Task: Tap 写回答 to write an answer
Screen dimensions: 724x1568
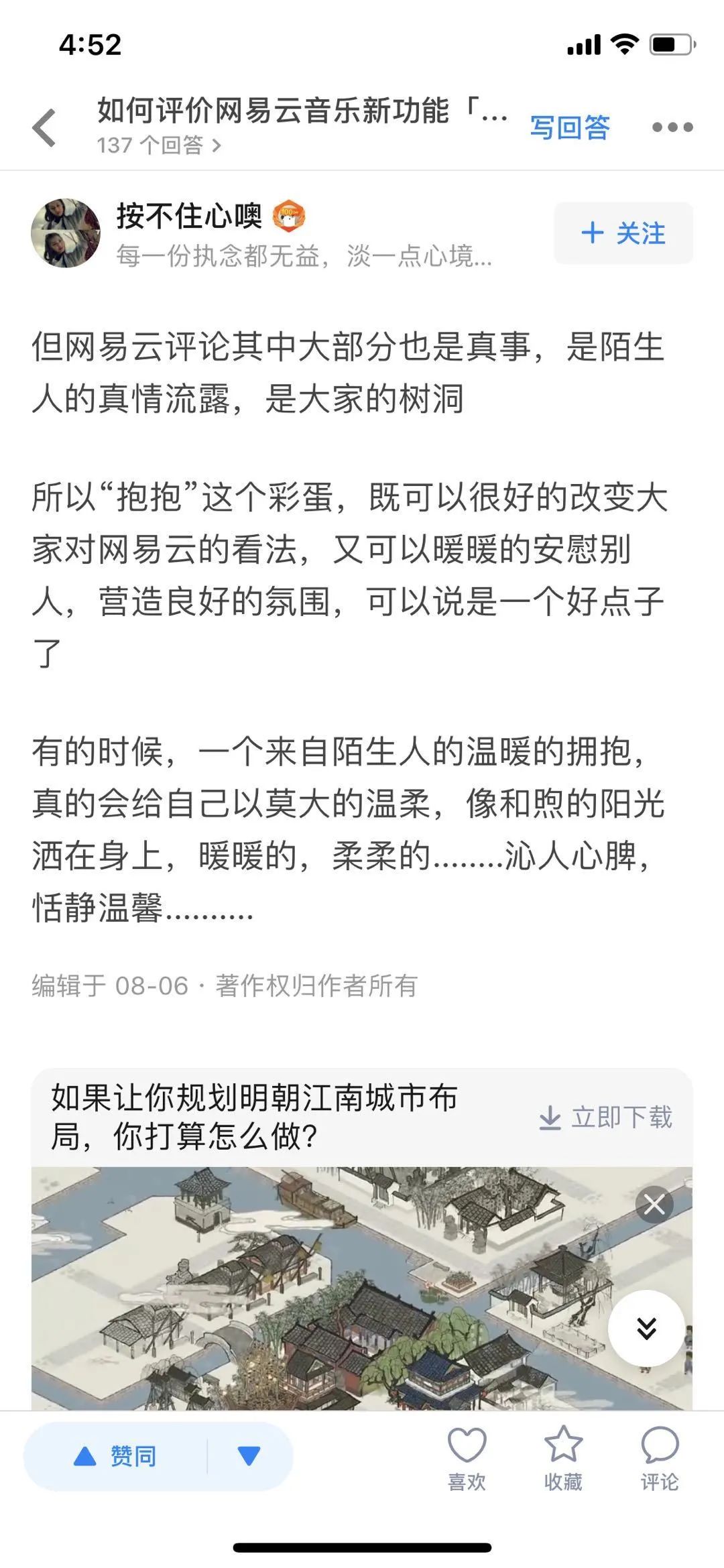Action: tap(570, 127)
